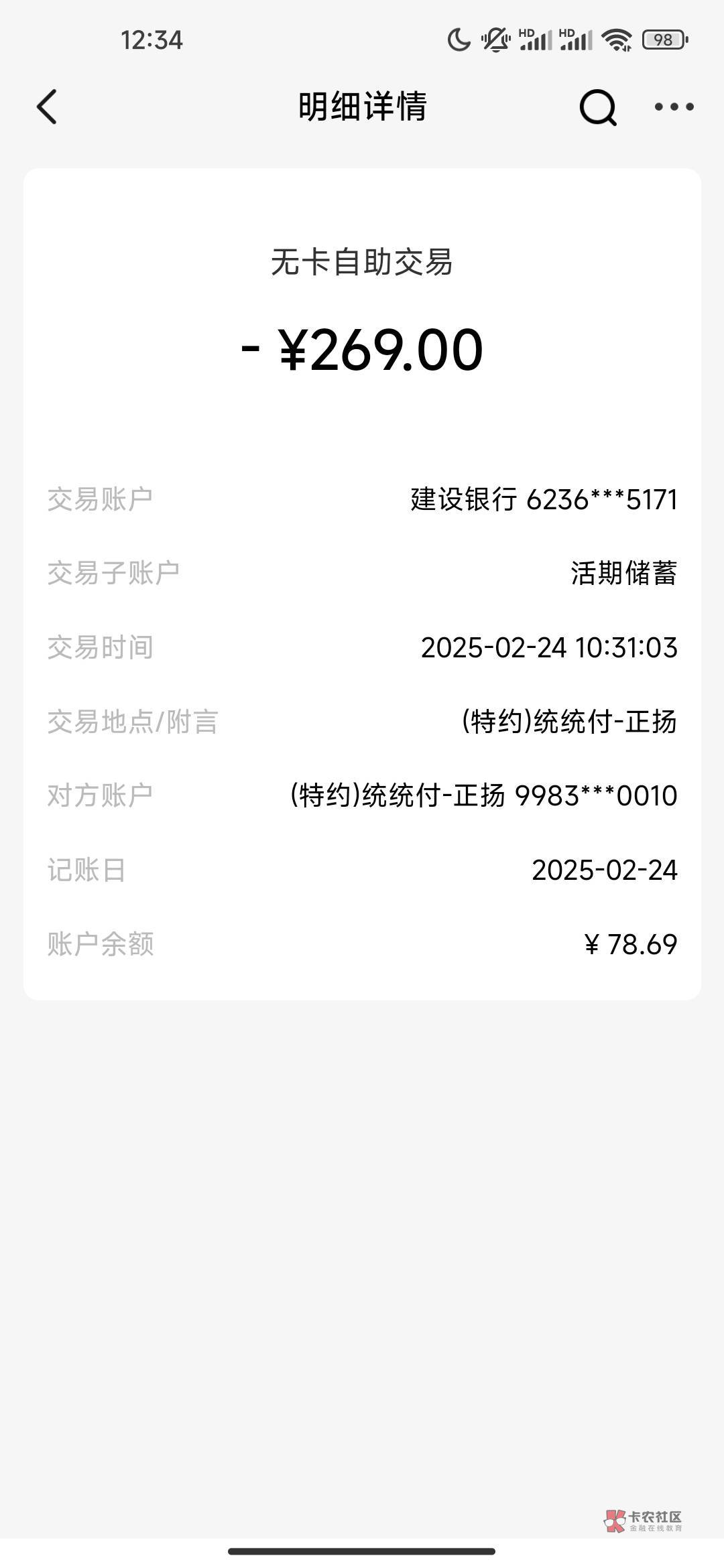Open the three-dot overflow menu
The height and width of the screenshot is (1568, 724).
[x=674, y=107]
